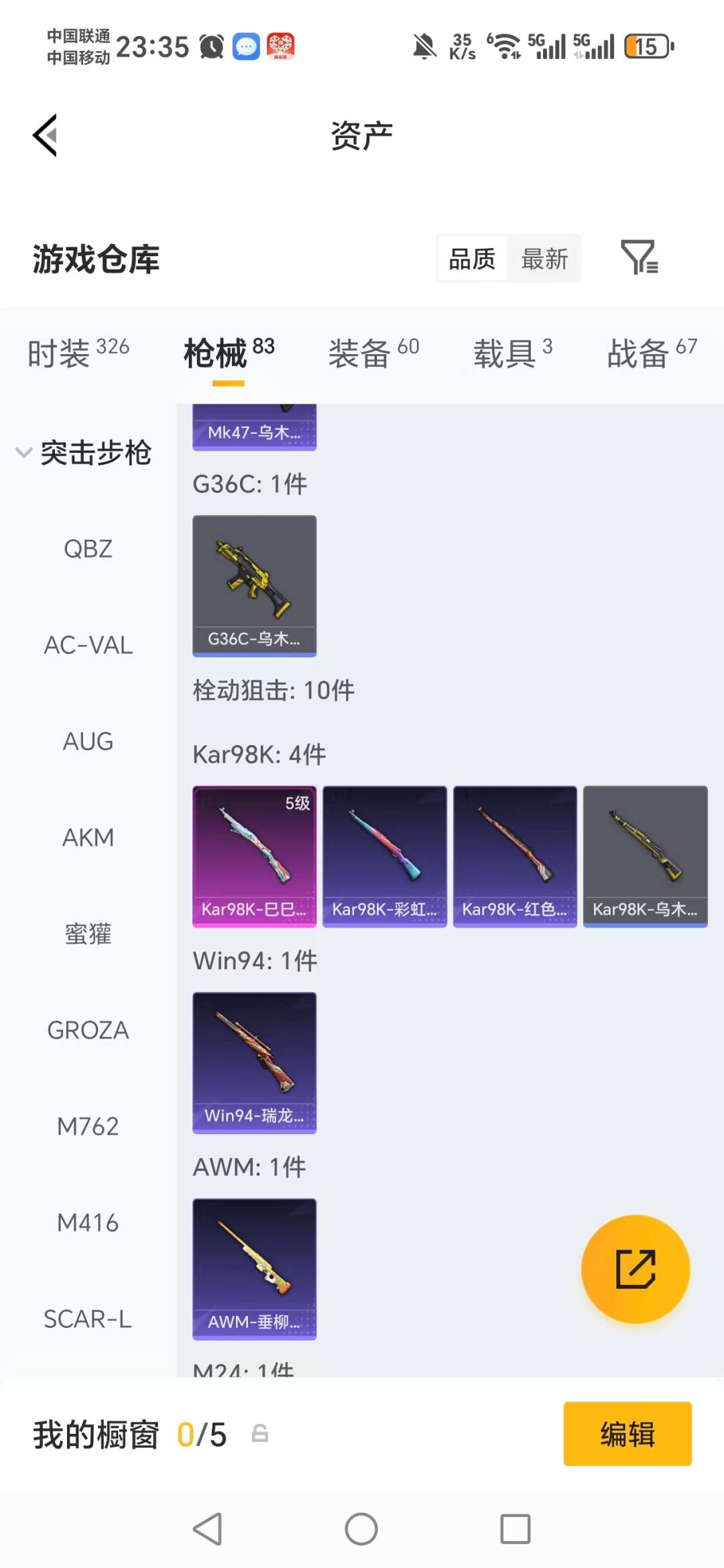Viewport: 724px width, 1568px height.
Task: Tap the alarm clock icon in the status bar
Action: tap(210, 46)
